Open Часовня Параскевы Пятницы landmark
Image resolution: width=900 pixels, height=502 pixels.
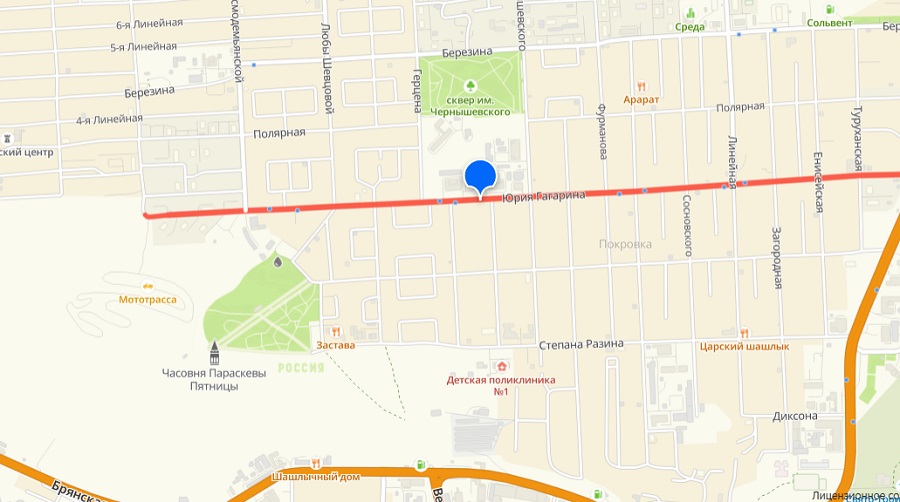(x=213, y=353)
